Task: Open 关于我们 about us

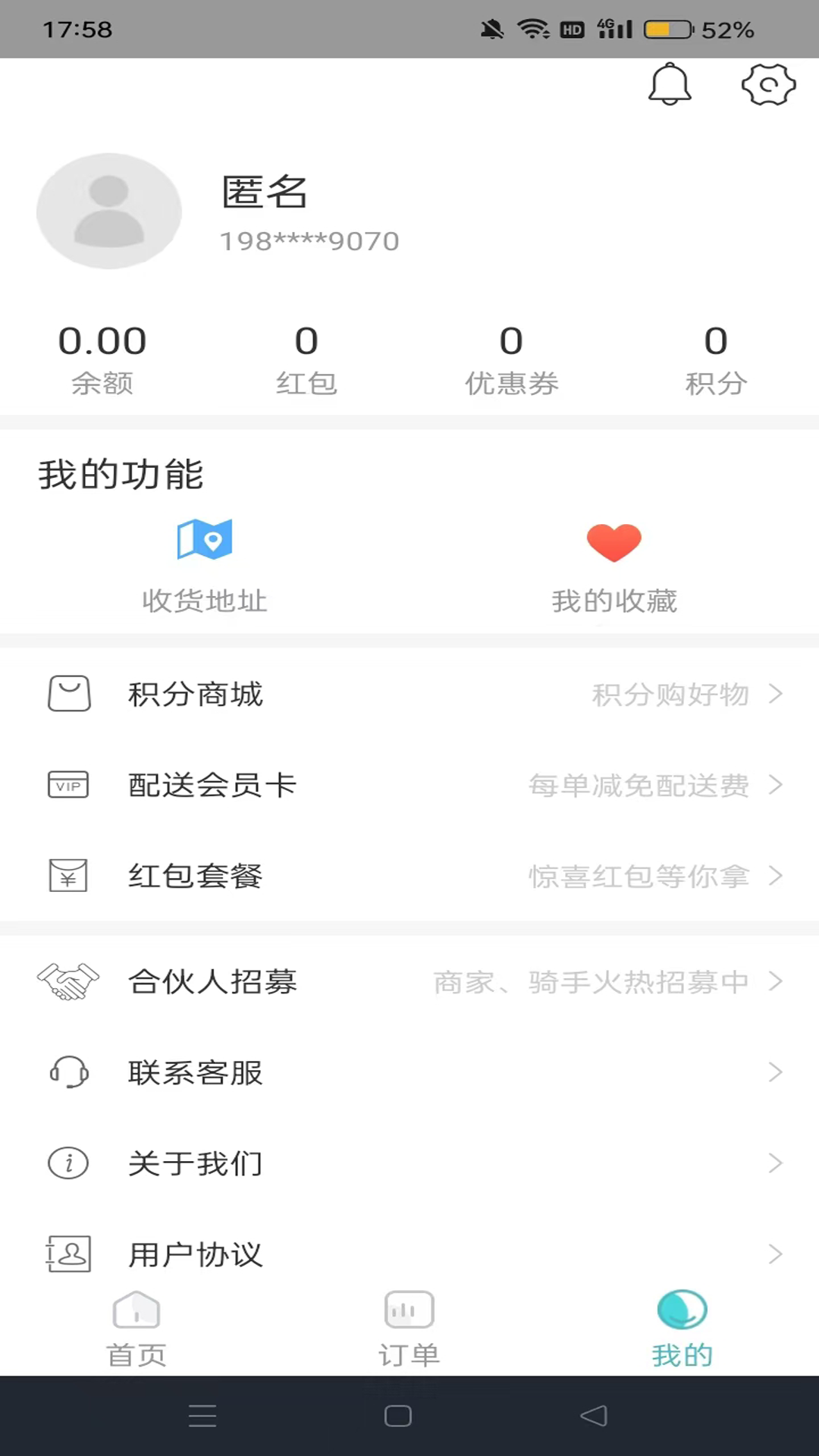Action: click(x=409, y=1163)
